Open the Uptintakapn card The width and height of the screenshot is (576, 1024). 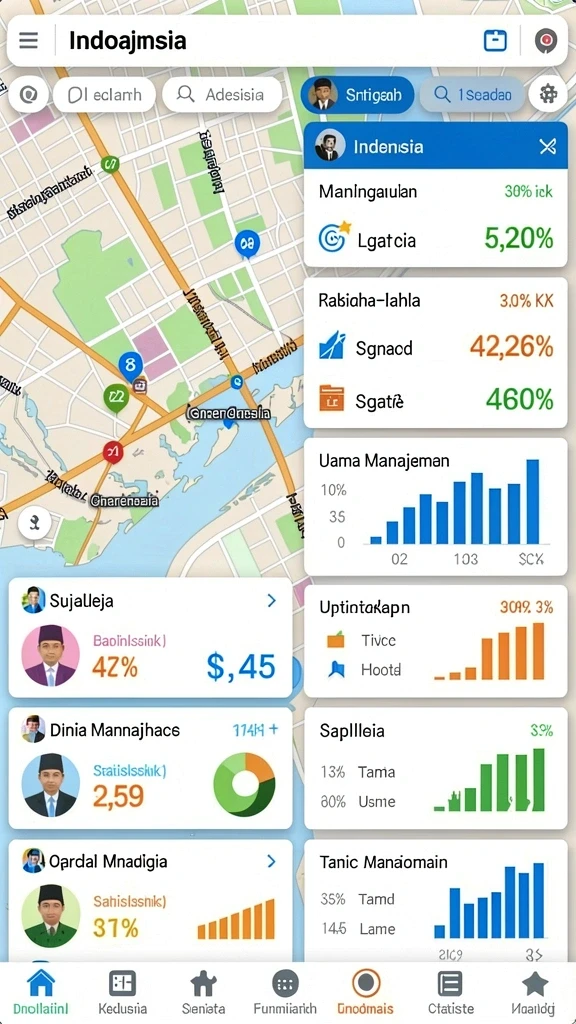[x=436, y=641]
